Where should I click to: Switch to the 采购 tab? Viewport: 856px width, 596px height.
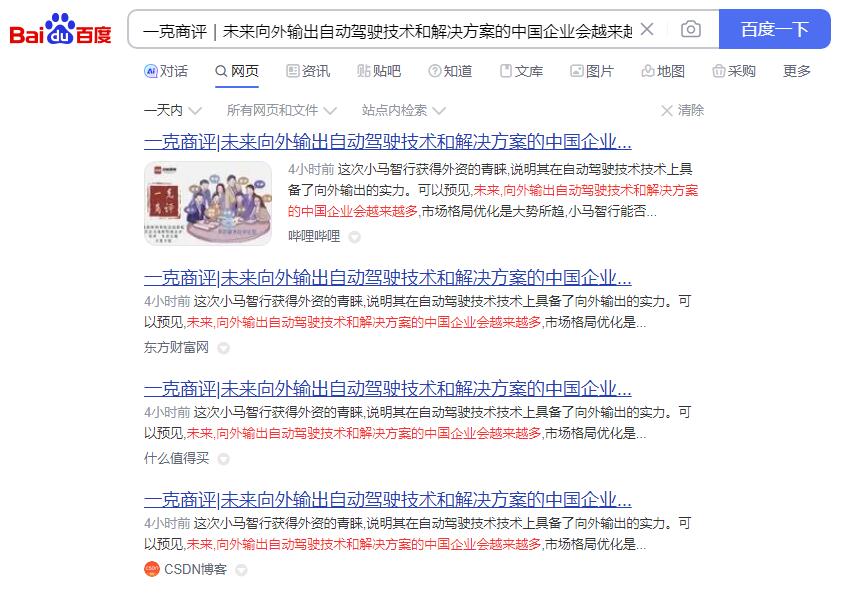tap(734, 71)
